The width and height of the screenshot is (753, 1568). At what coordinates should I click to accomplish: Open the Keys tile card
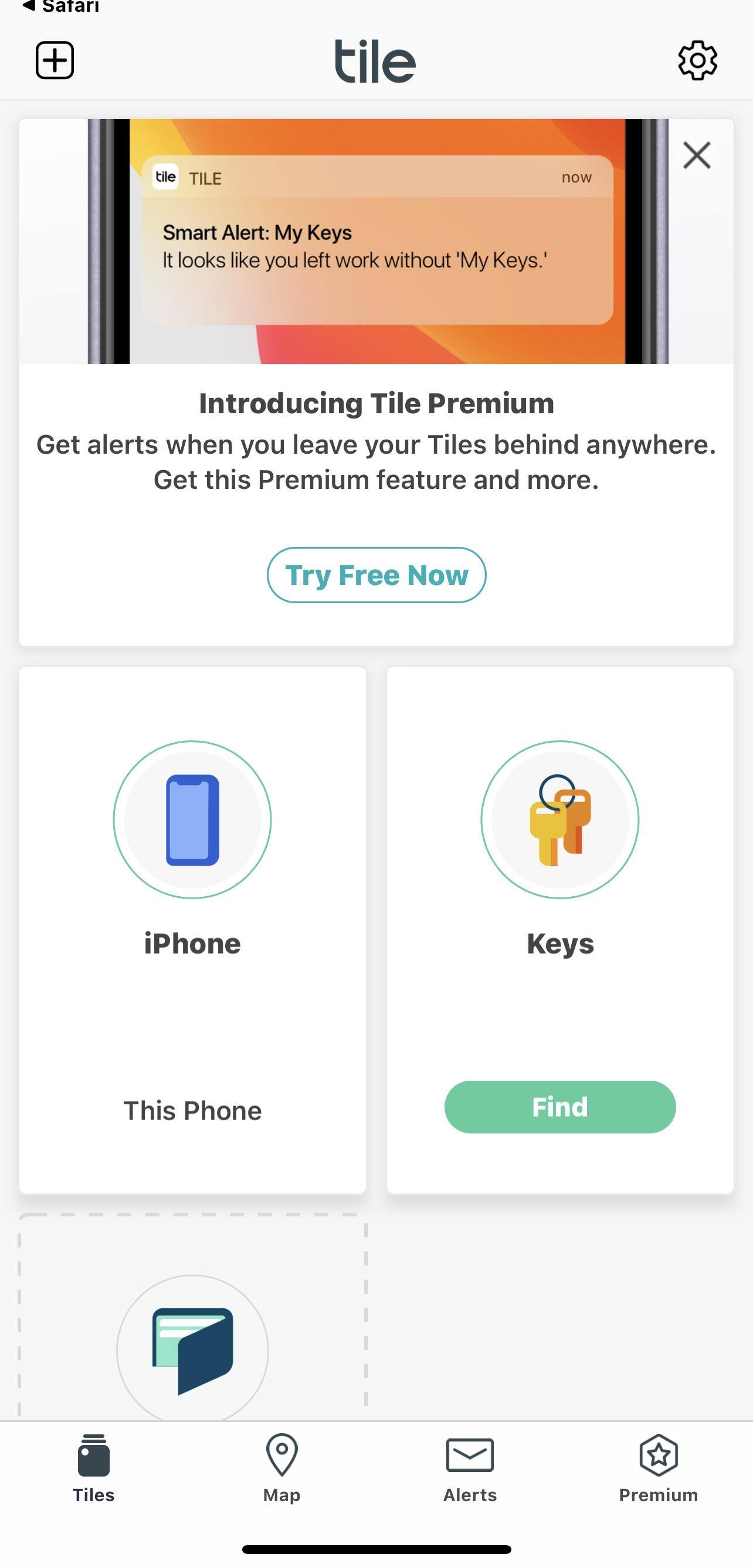click(x=560, y=852)
